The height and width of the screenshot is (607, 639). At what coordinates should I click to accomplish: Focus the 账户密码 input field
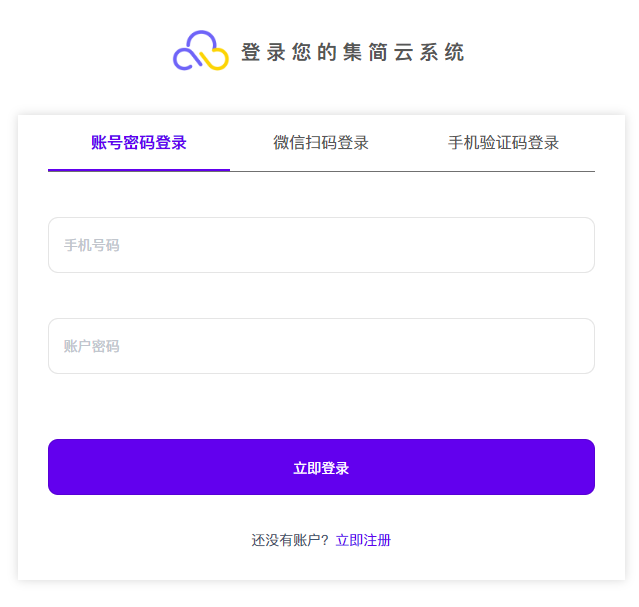coord(321,346)
